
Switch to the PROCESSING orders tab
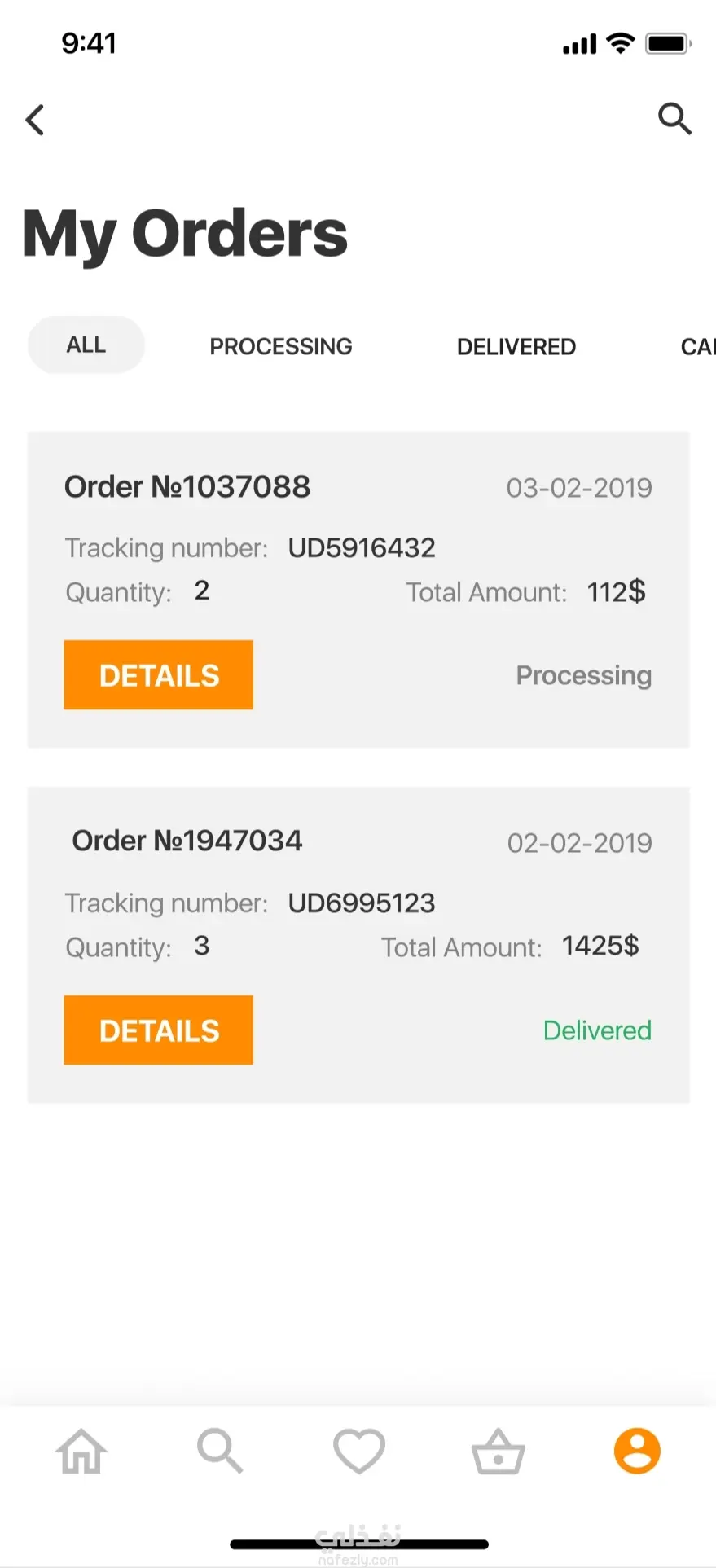281,347
